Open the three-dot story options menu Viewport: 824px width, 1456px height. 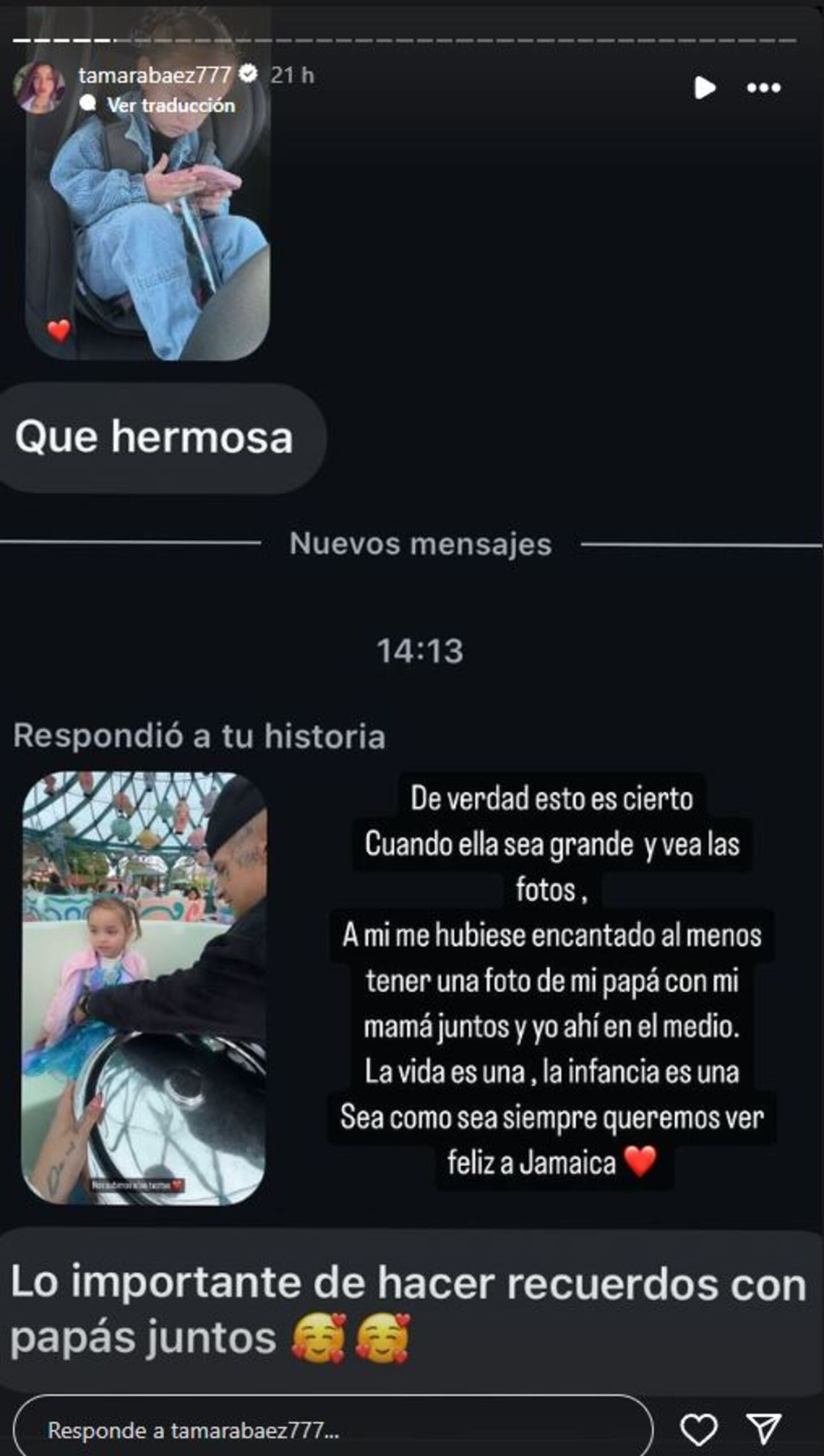(763, 88)
